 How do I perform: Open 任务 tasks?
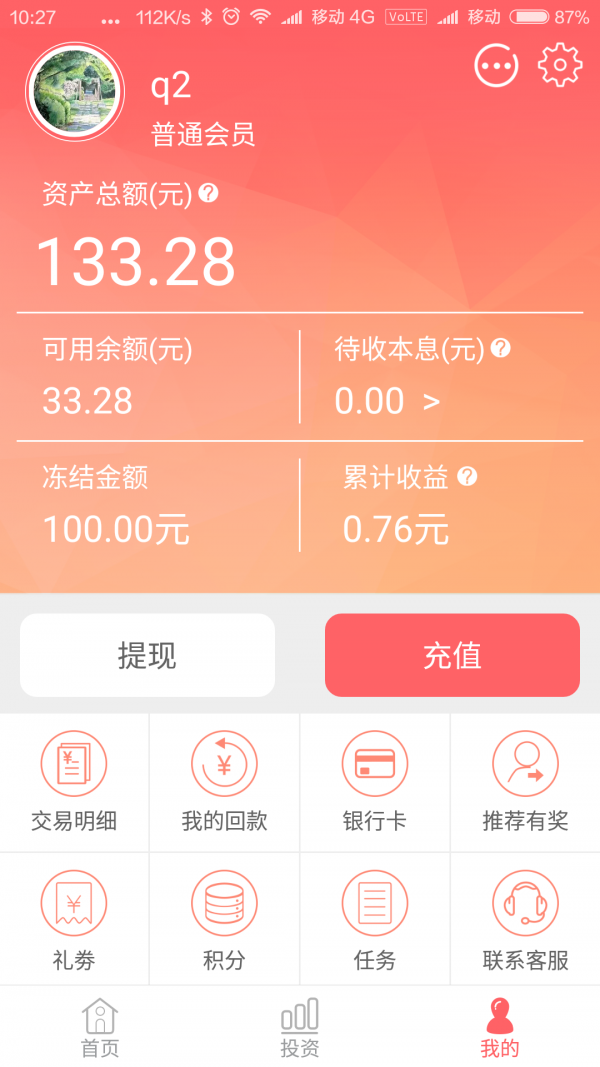pyautogui.click(x=375, y=920)
